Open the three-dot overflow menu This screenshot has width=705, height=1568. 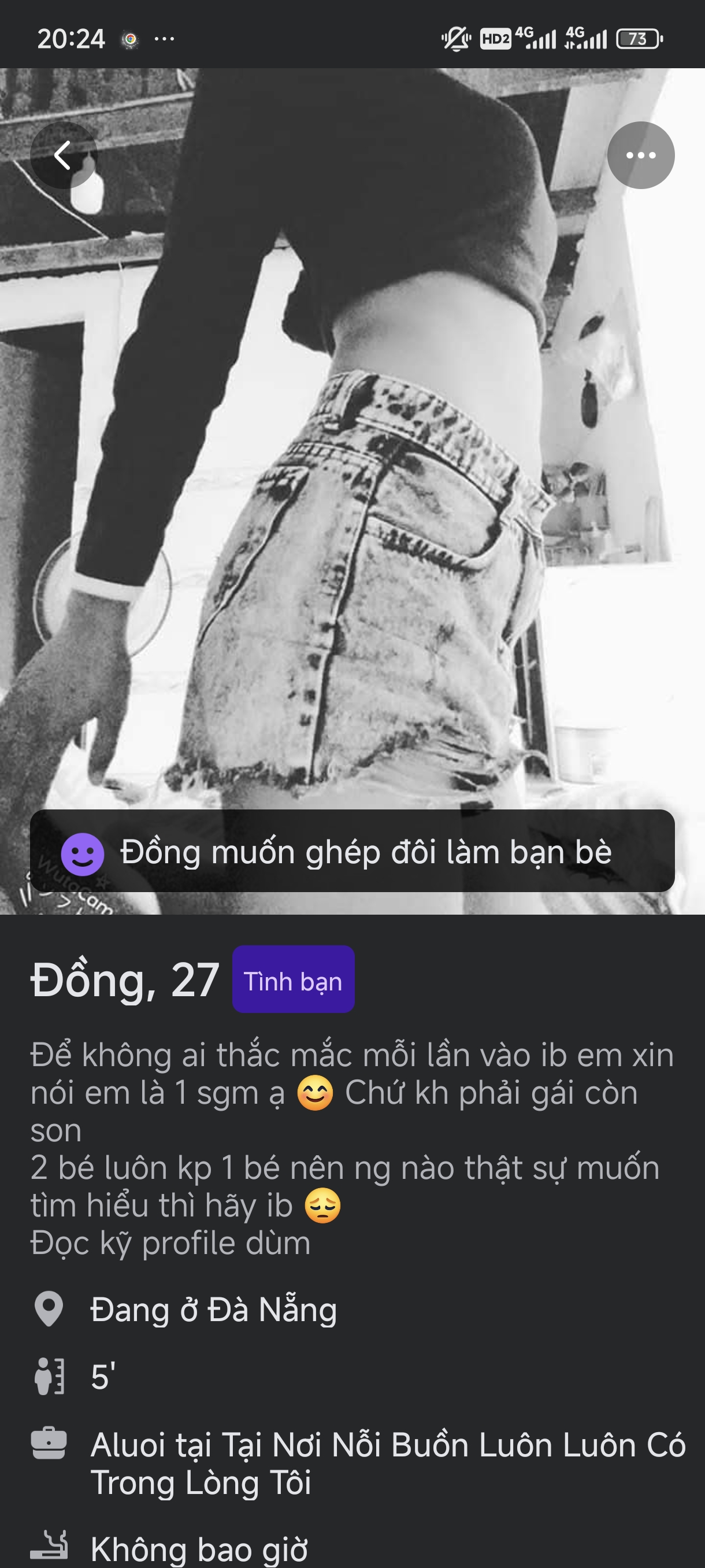640,155
